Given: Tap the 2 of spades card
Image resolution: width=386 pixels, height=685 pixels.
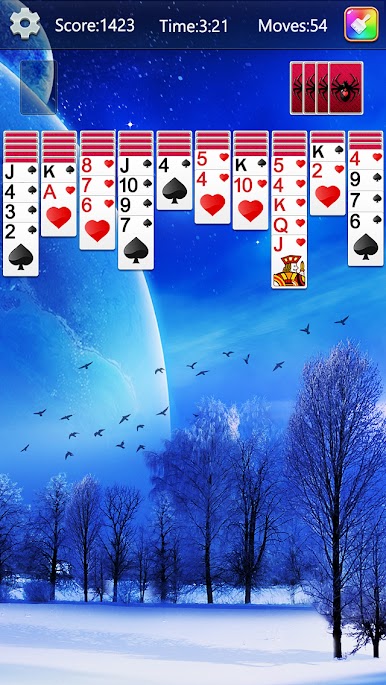Looking at the screenshot, I should 21,249.
